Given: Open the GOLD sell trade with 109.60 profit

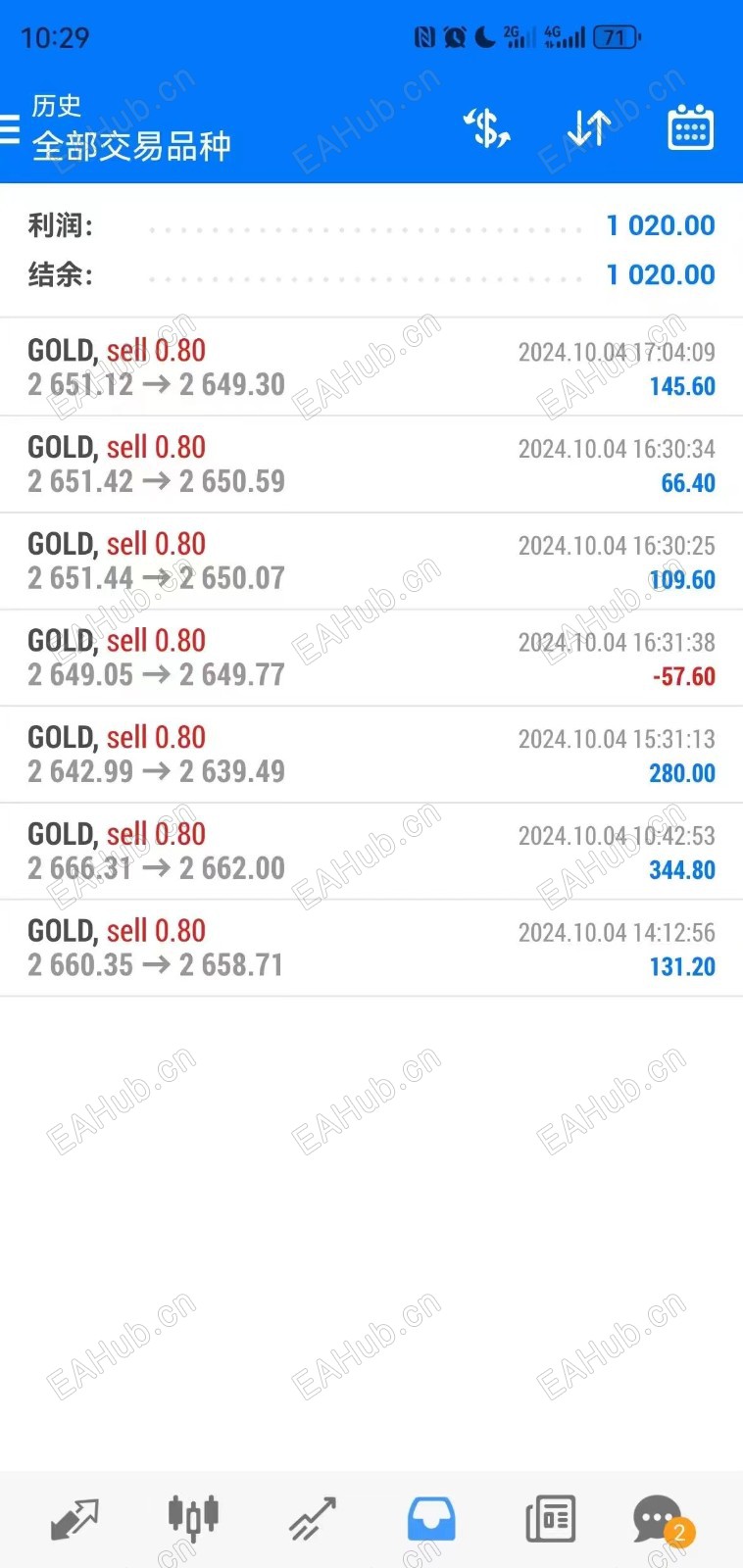Looking at the screenshot, I should coord(371,562).
